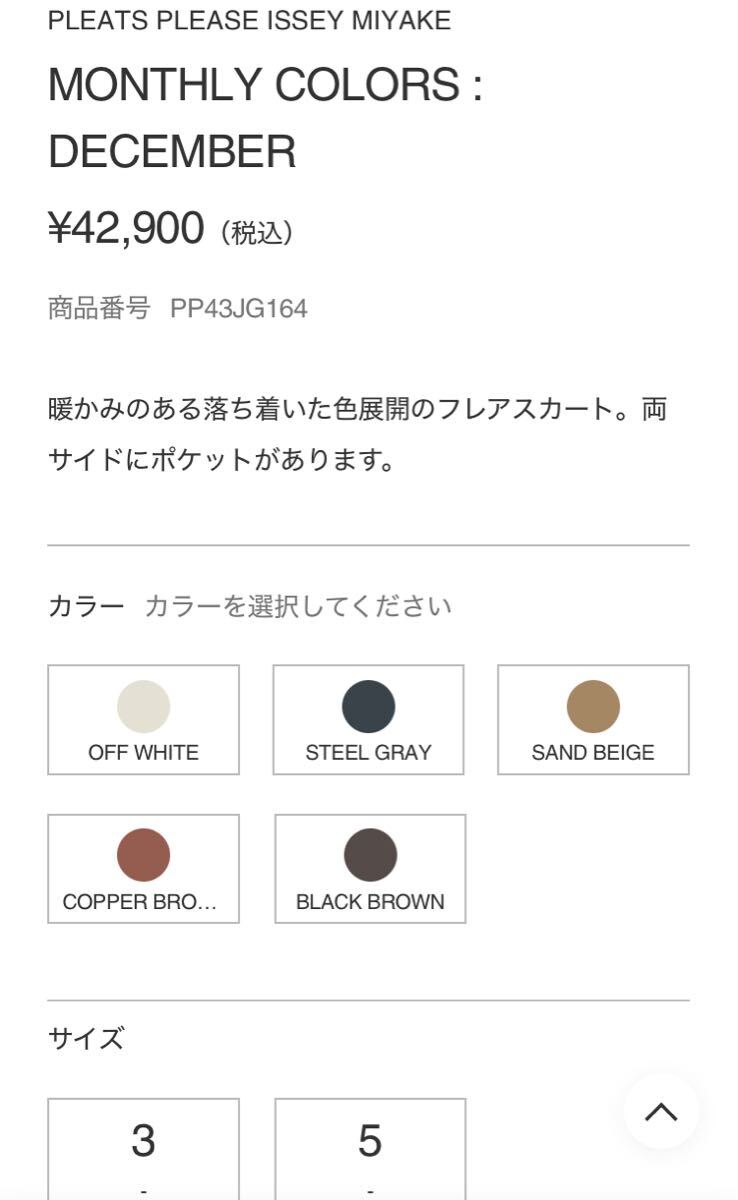Select size 3

click(x=143, y=1145)
